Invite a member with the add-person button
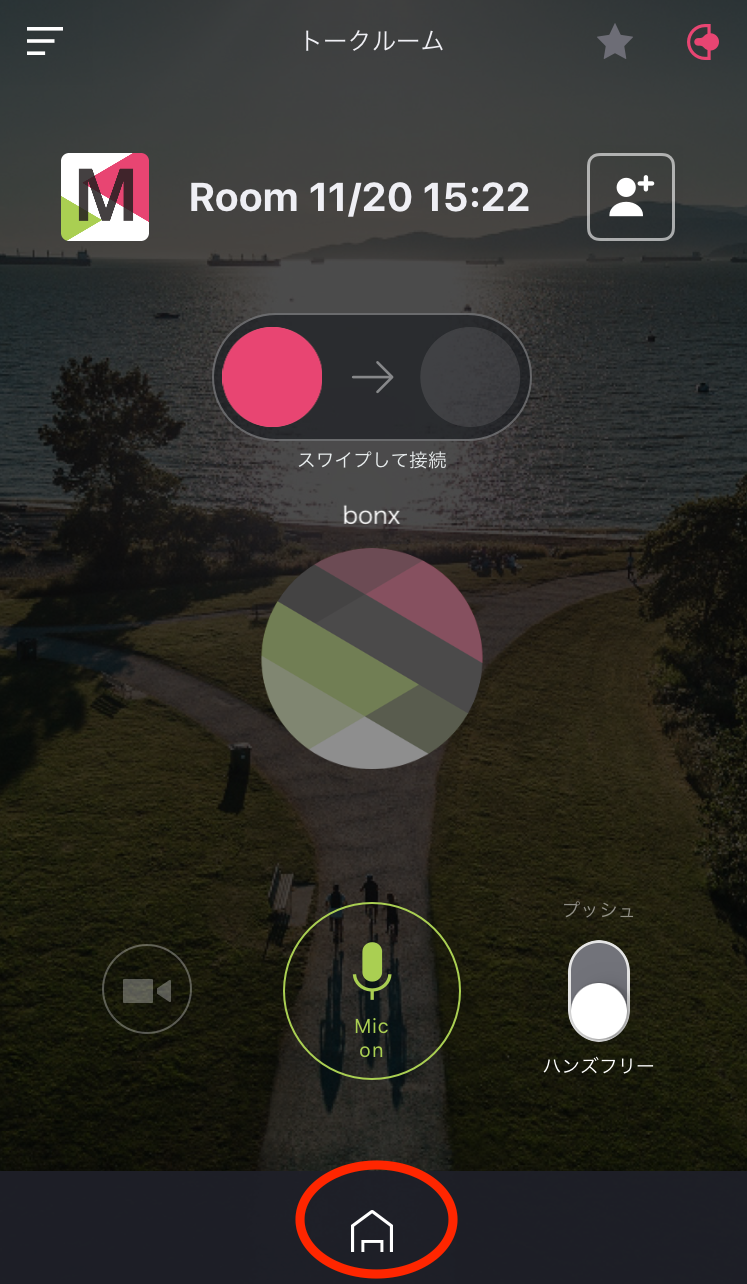 [x=631, y=197]
